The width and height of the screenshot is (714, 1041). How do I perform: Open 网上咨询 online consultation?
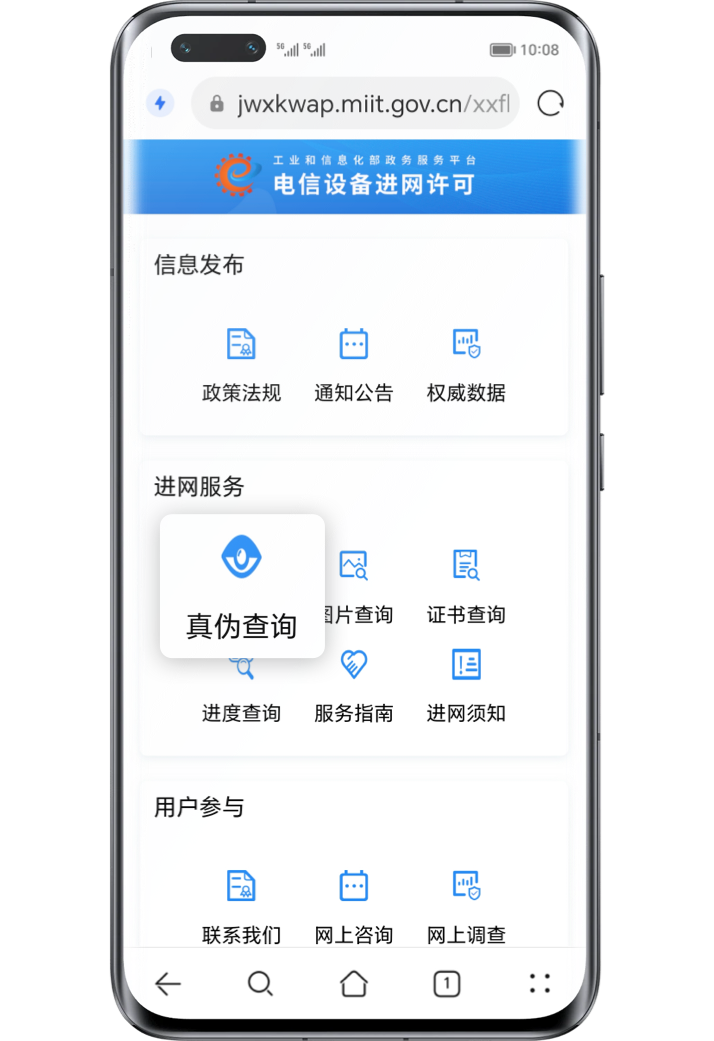pos(353,906)
